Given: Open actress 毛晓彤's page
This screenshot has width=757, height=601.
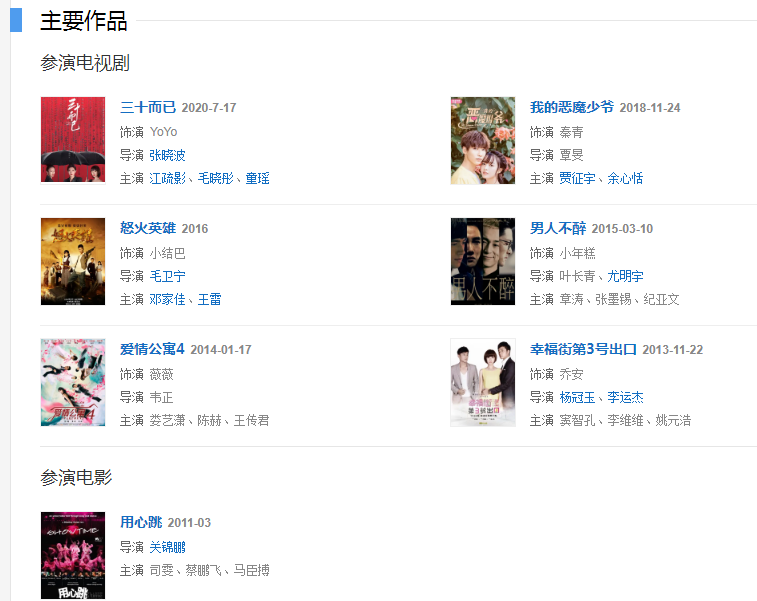Looking at the screenshot, I should (215, 178).
